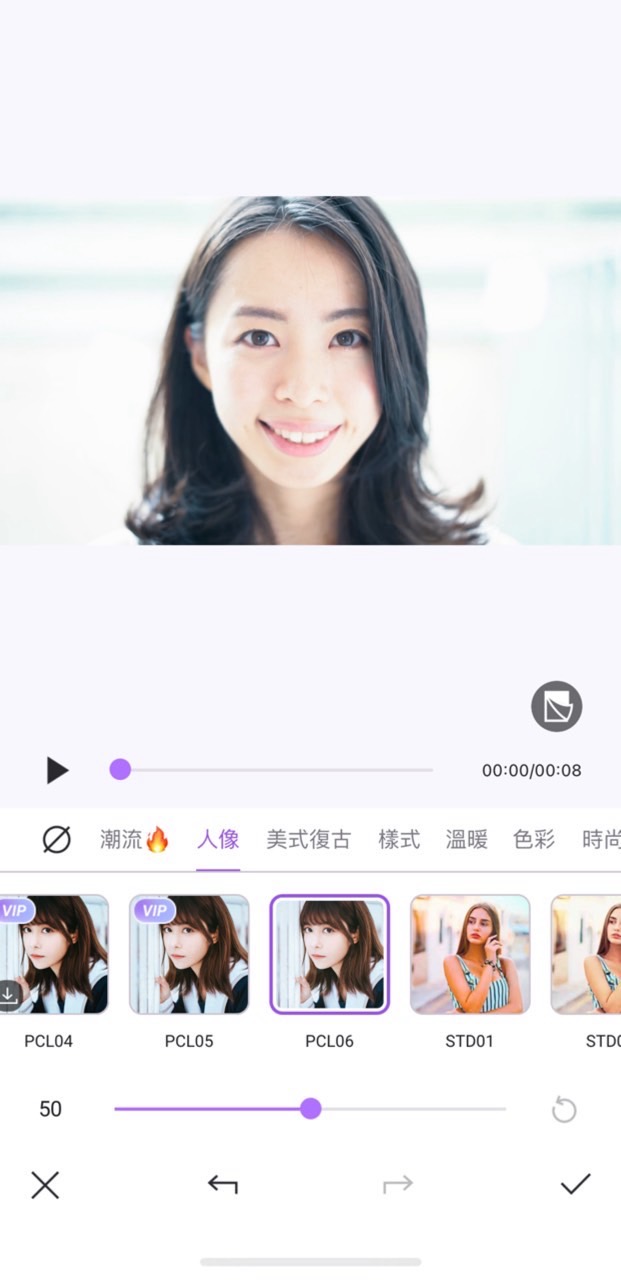
Task: Switch to the 美式復古 filter tab
Action: pyautogui.click(x=308, y=840)
